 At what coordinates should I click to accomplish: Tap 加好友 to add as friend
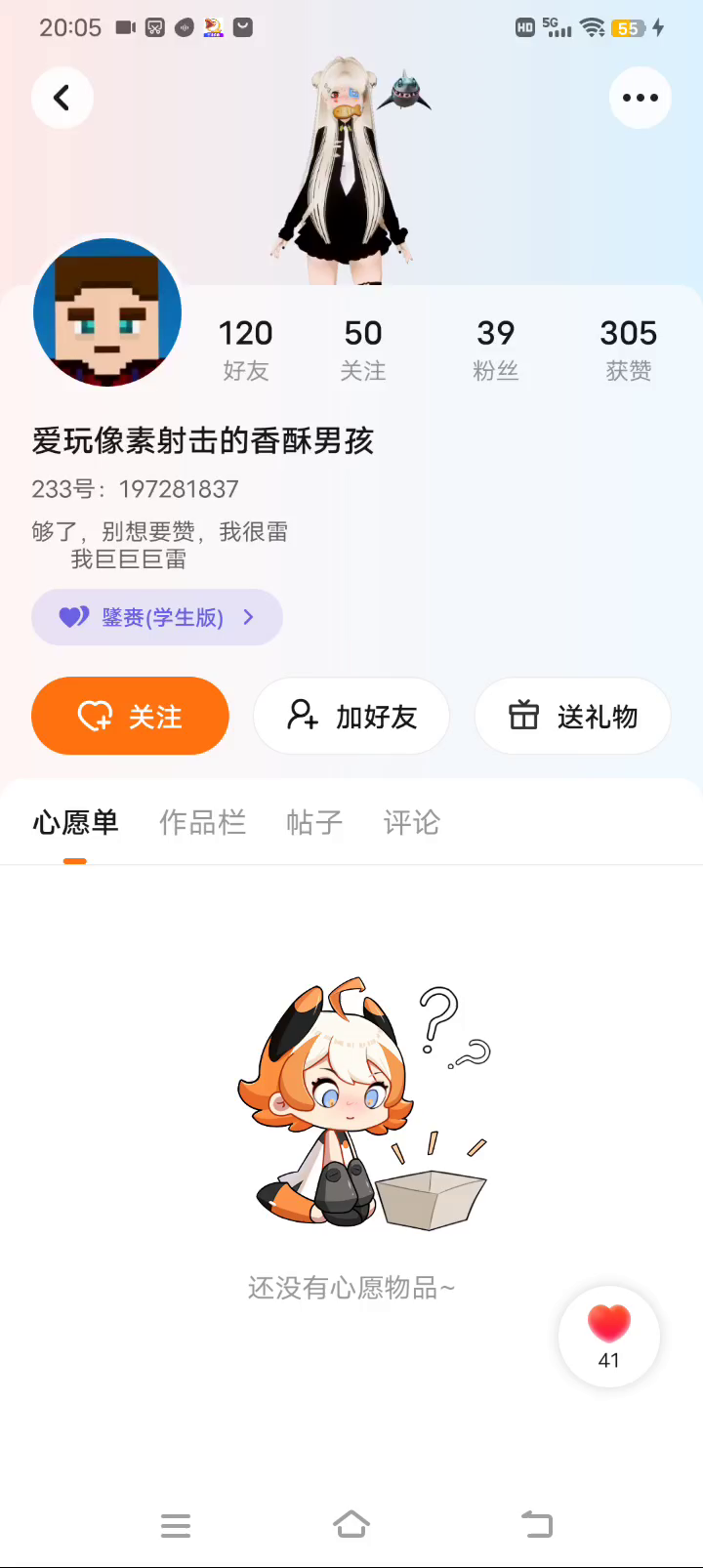(x=351, y=716)
